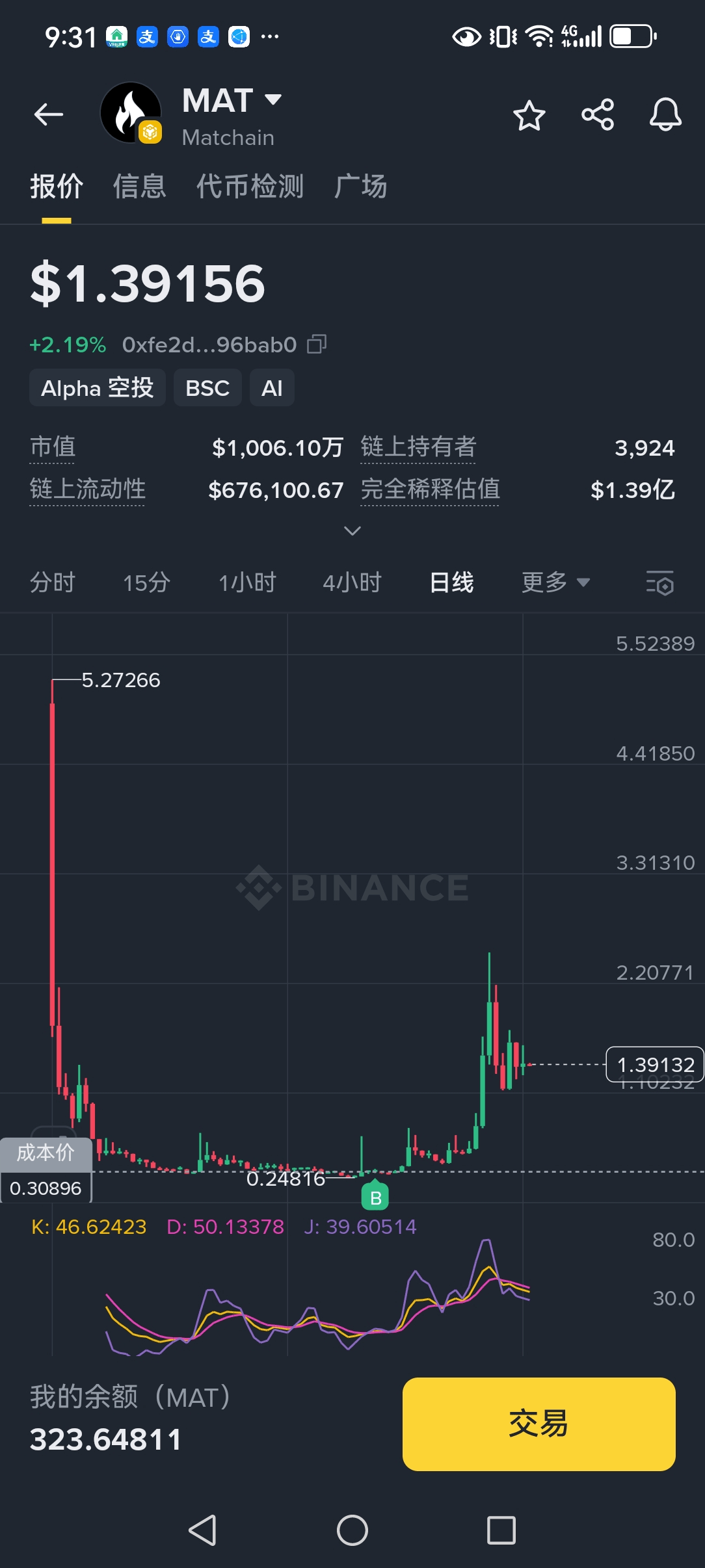Open the price alert bell
Viewport: 705px width, 1568px height.
point(665,115)
